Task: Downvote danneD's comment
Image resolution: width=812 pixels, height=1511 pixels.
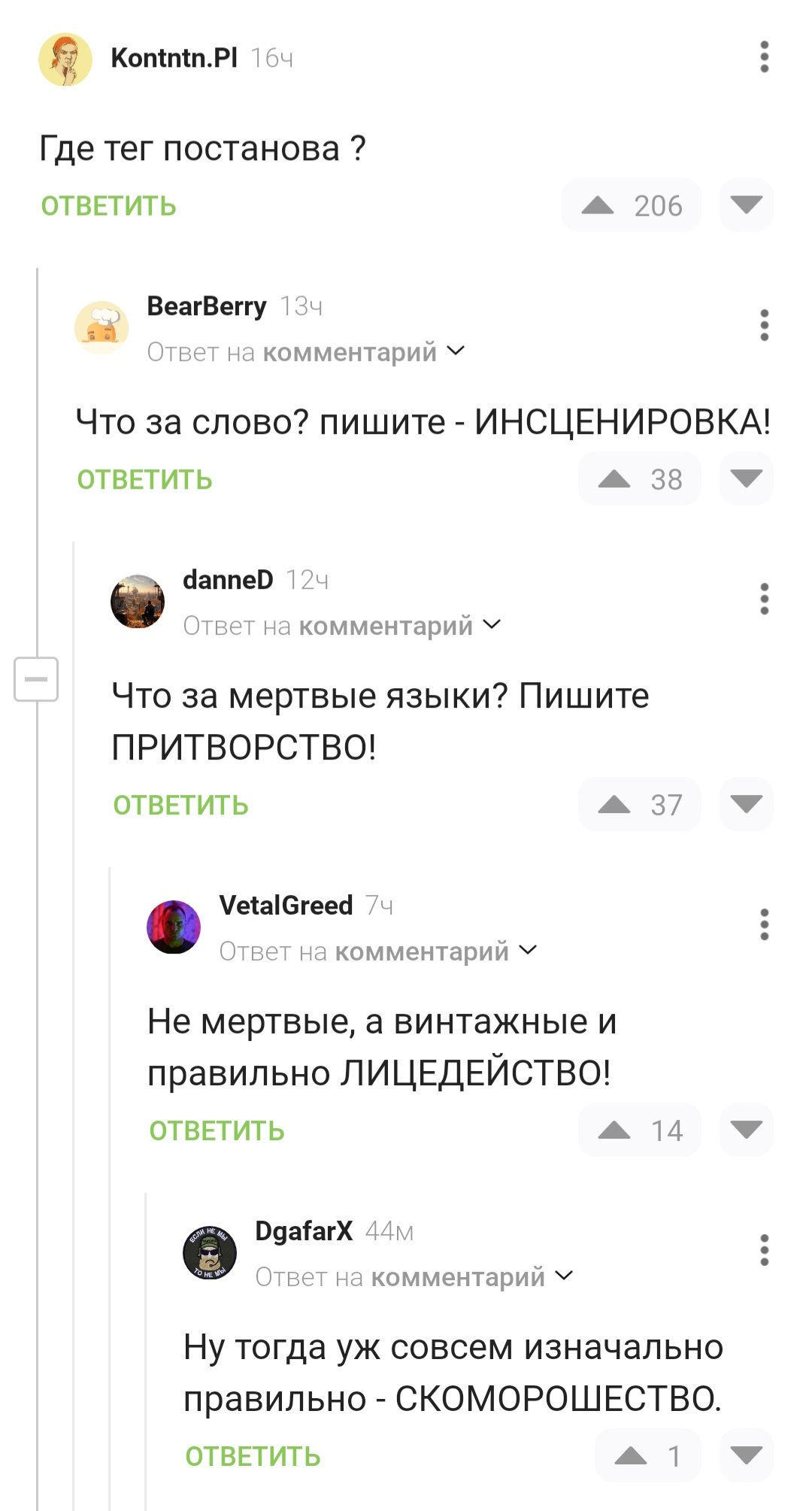Action: coord(746,805)
